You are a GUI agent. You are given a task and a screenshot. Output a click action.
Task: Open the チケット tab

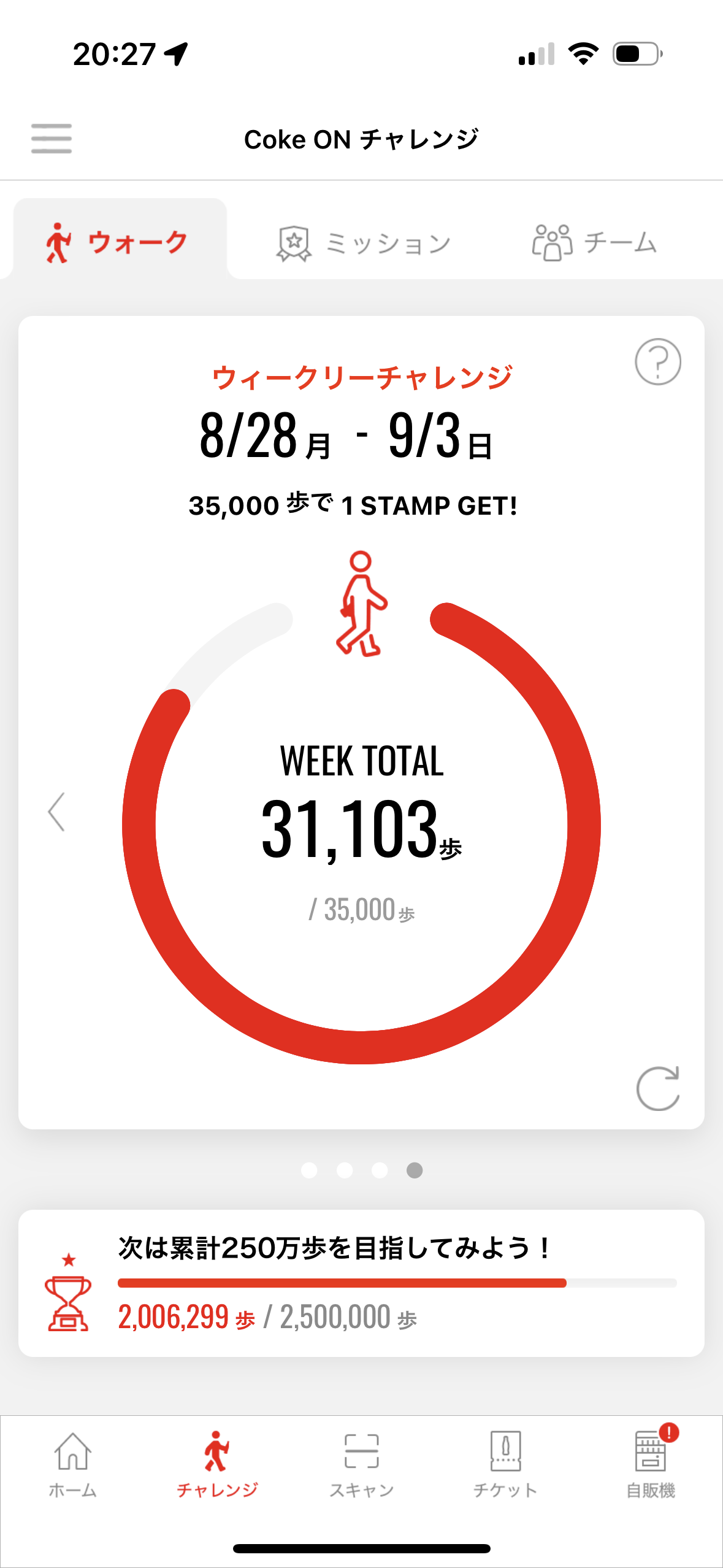(x=505, y=1463)
